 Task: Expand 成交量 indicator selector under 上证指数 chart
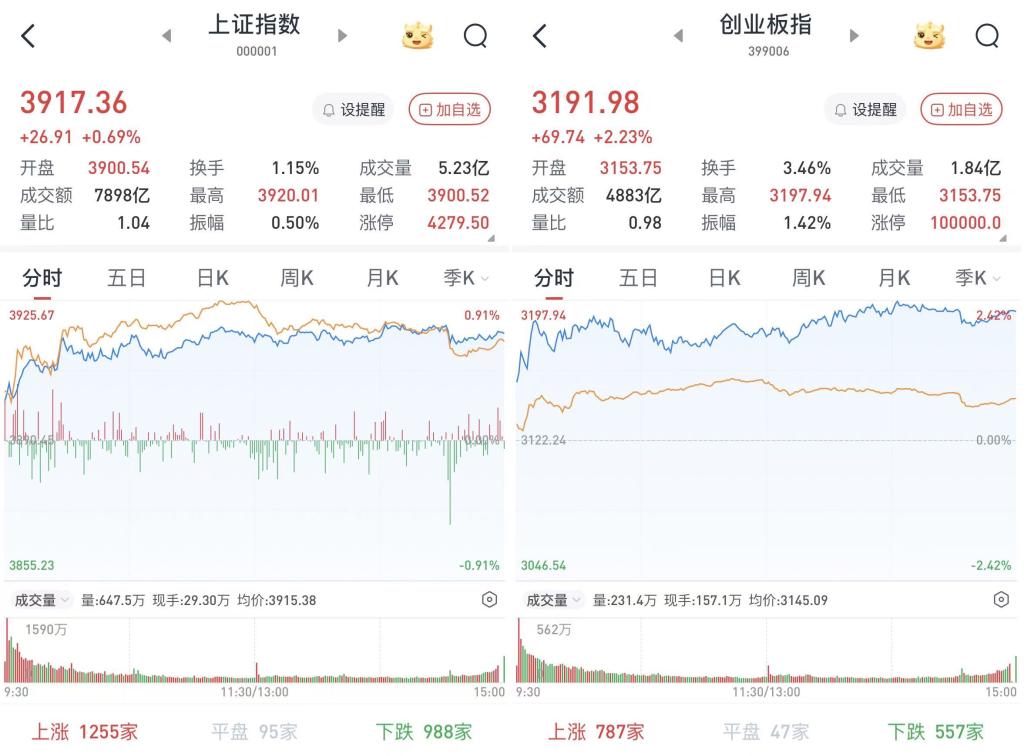[42, 600]
